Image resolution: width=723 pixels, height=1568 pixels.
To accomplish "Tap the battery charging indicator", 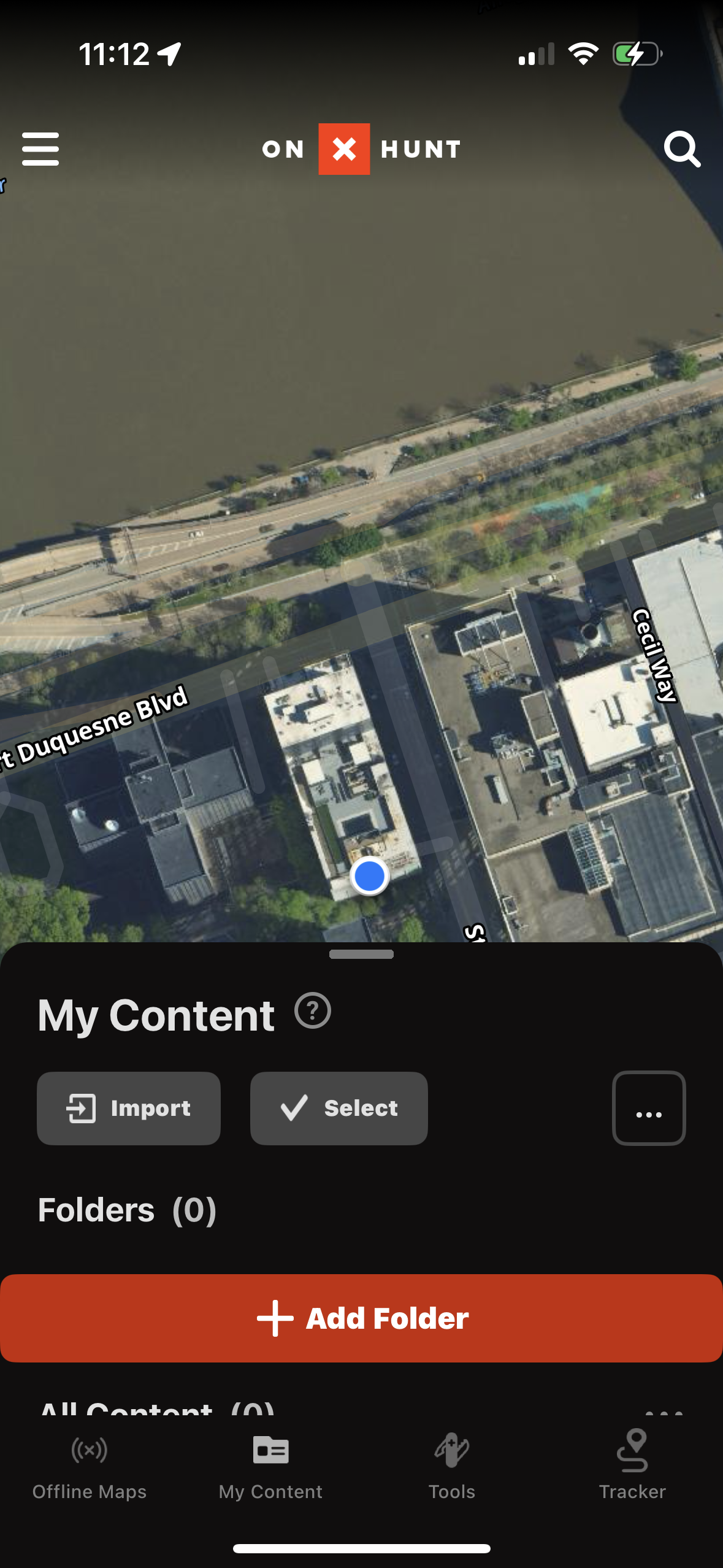I will (637, 54).
